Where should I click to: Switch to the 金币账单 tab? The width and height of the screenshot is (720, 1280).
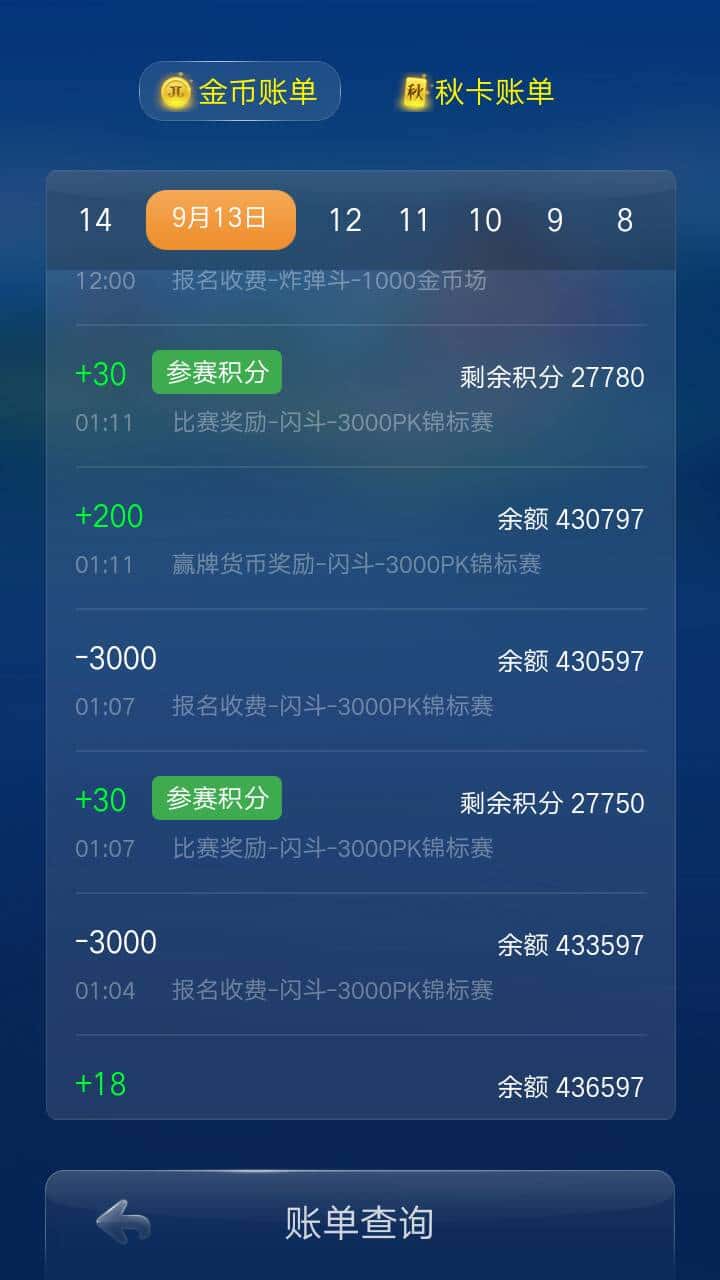[253, 91]
